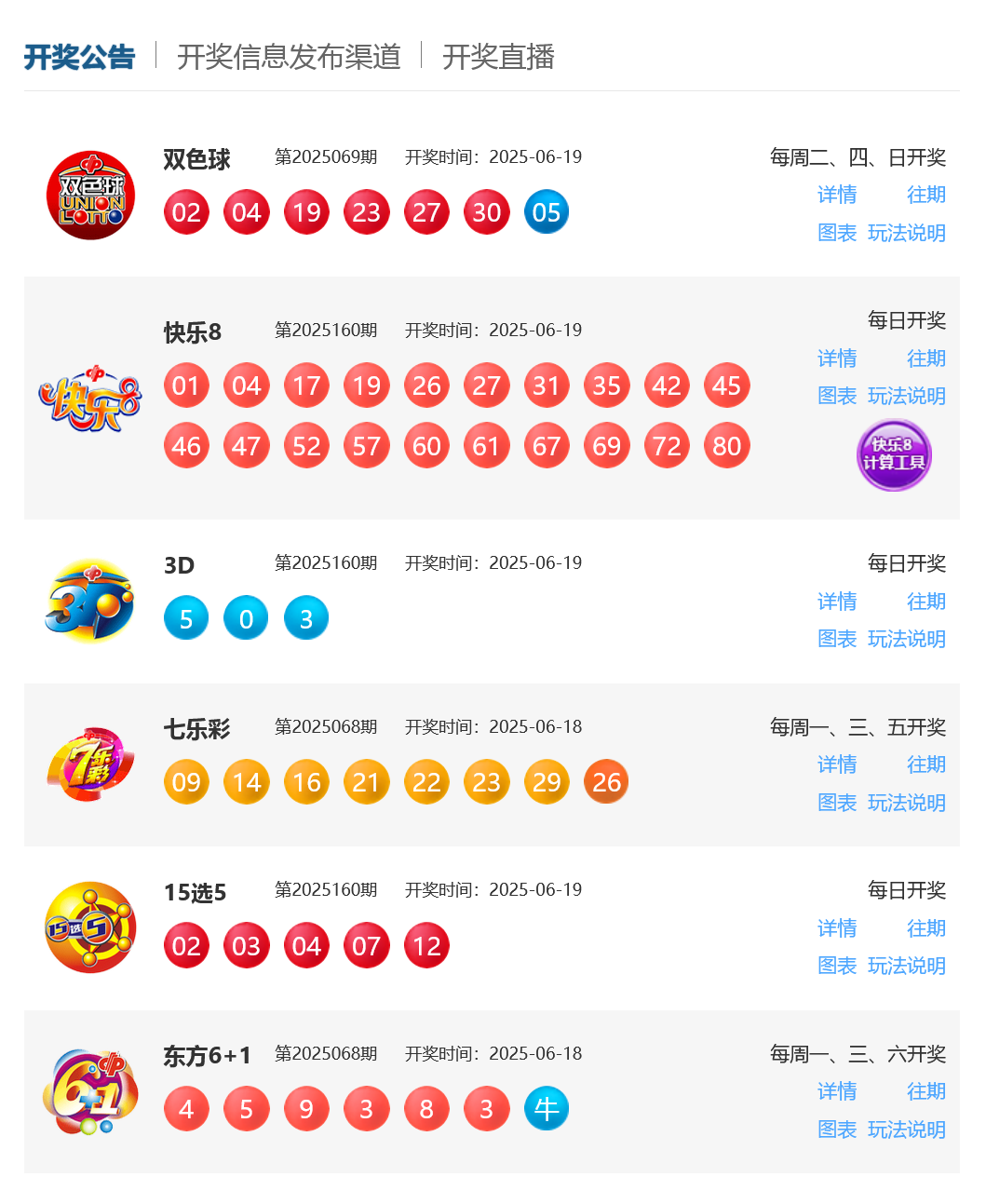The height and width of the screenshot is (1204, 986).
Task: View 往期 results for 3D
Action: (x=925, y=602)
